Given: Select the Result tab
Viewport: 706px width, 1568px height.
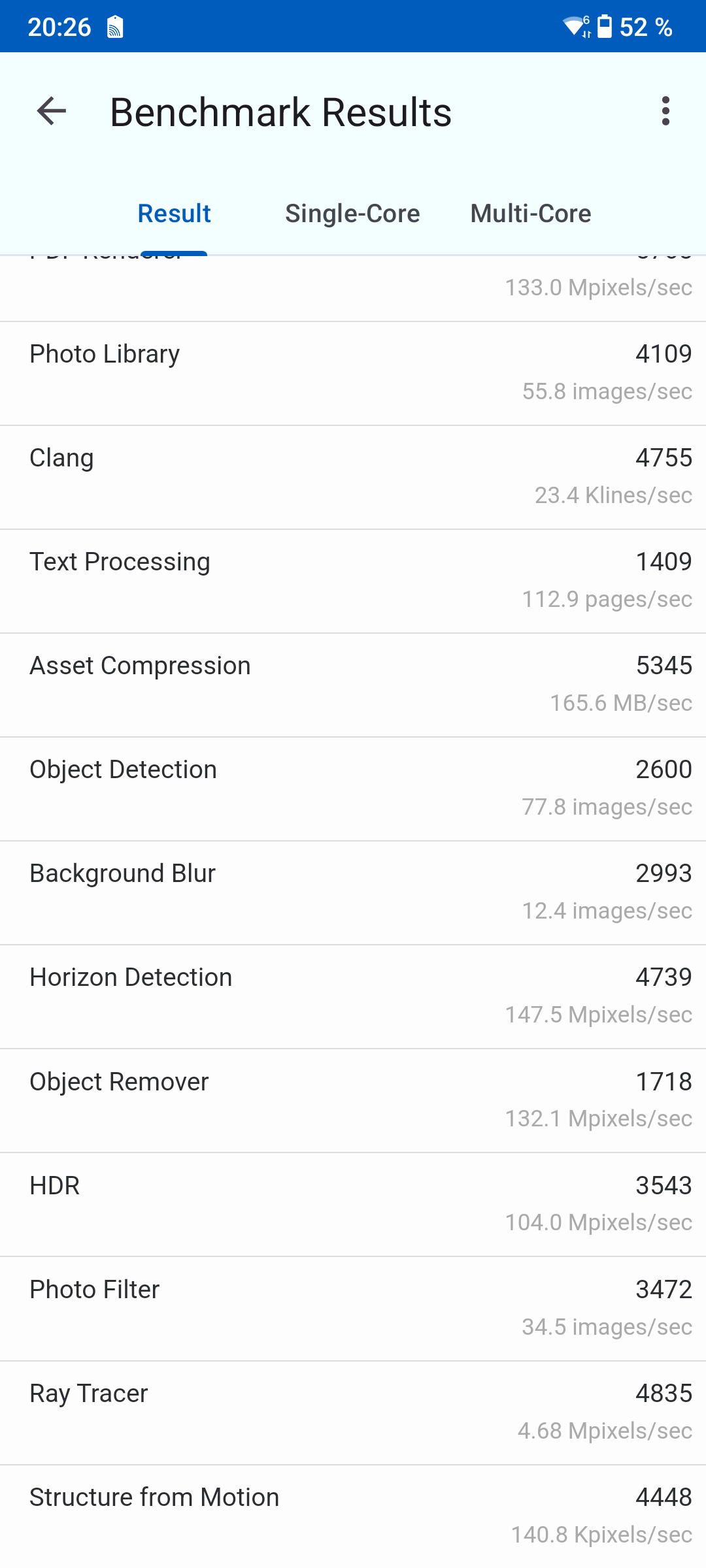Looking at the screenshot, I should [174, 214].
